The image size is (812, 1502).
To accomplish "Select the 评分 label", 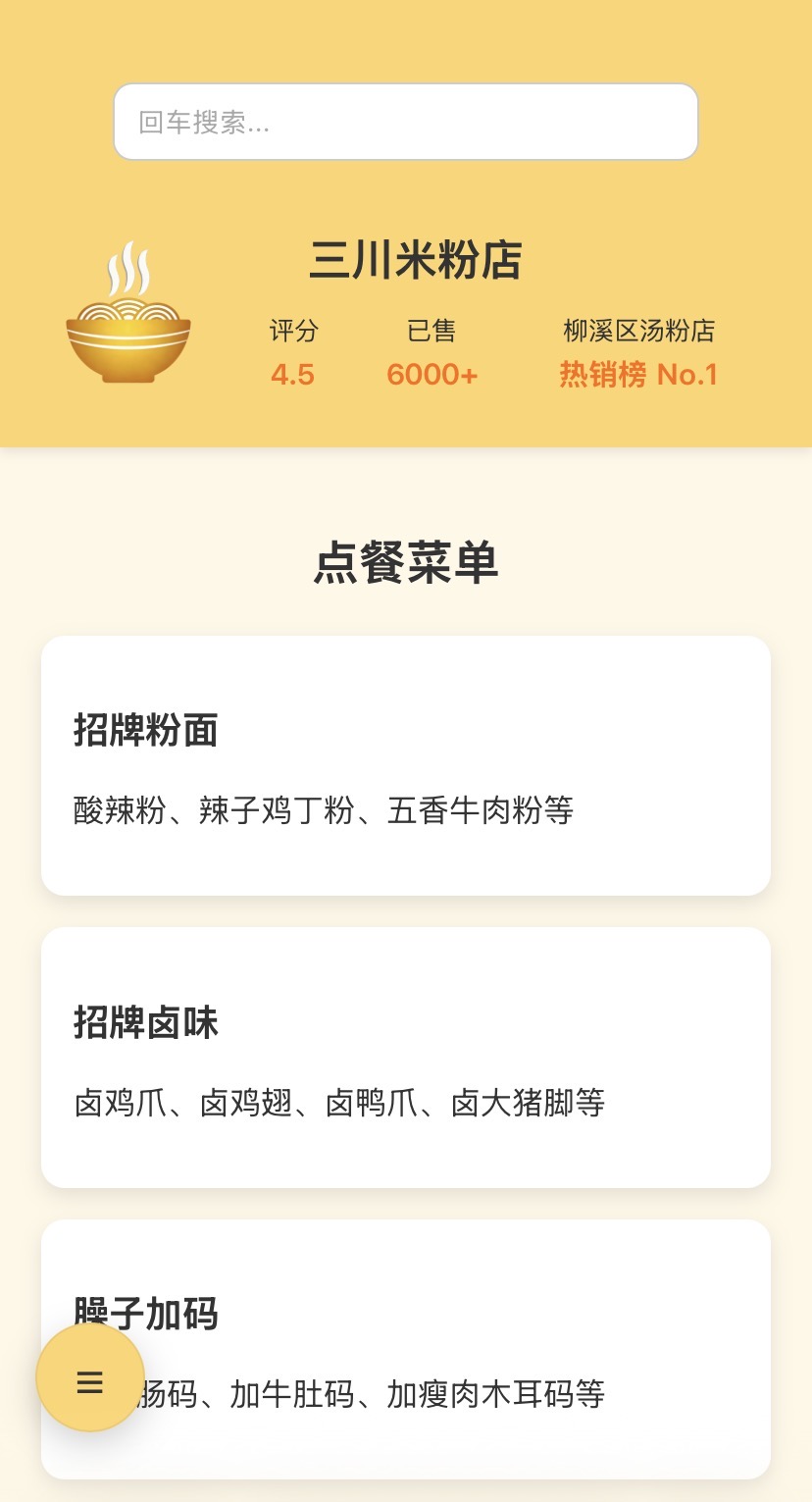I will [291, 331].
